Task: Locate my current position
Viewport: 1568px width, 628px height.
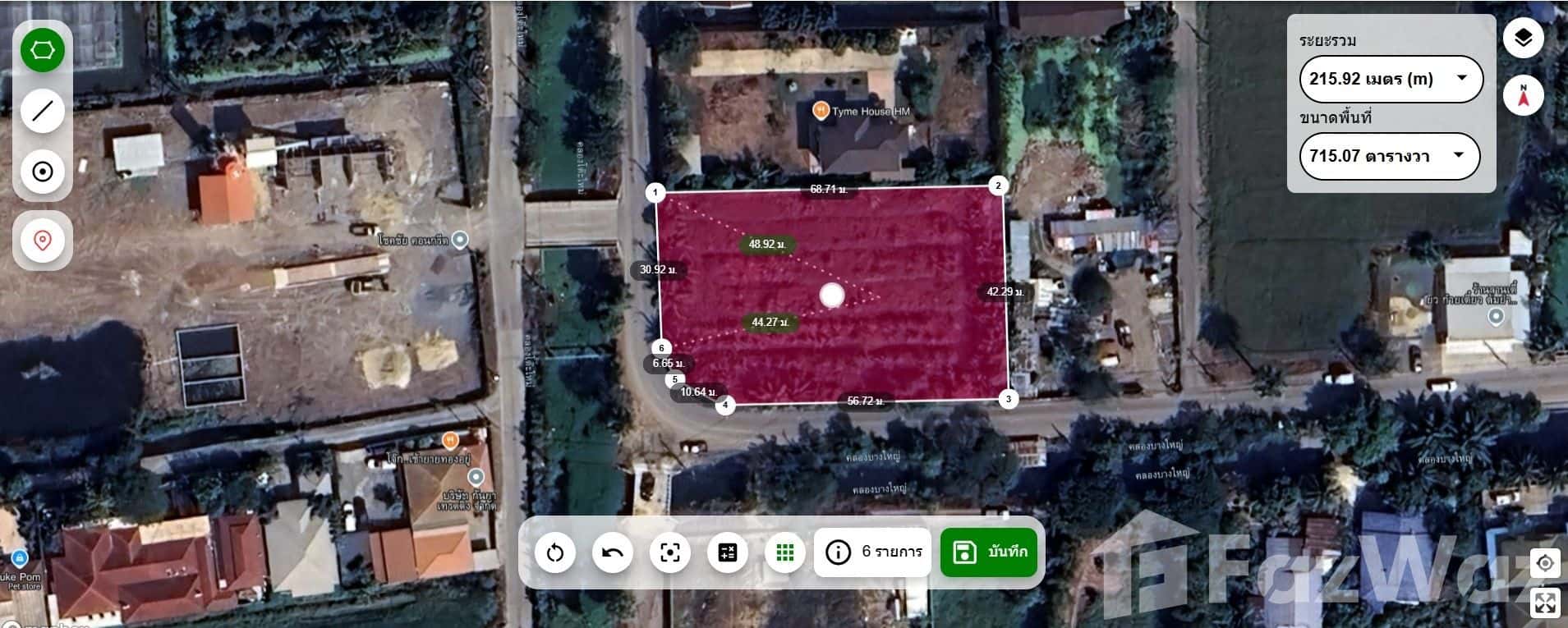Action: [x=1545, y=563]
